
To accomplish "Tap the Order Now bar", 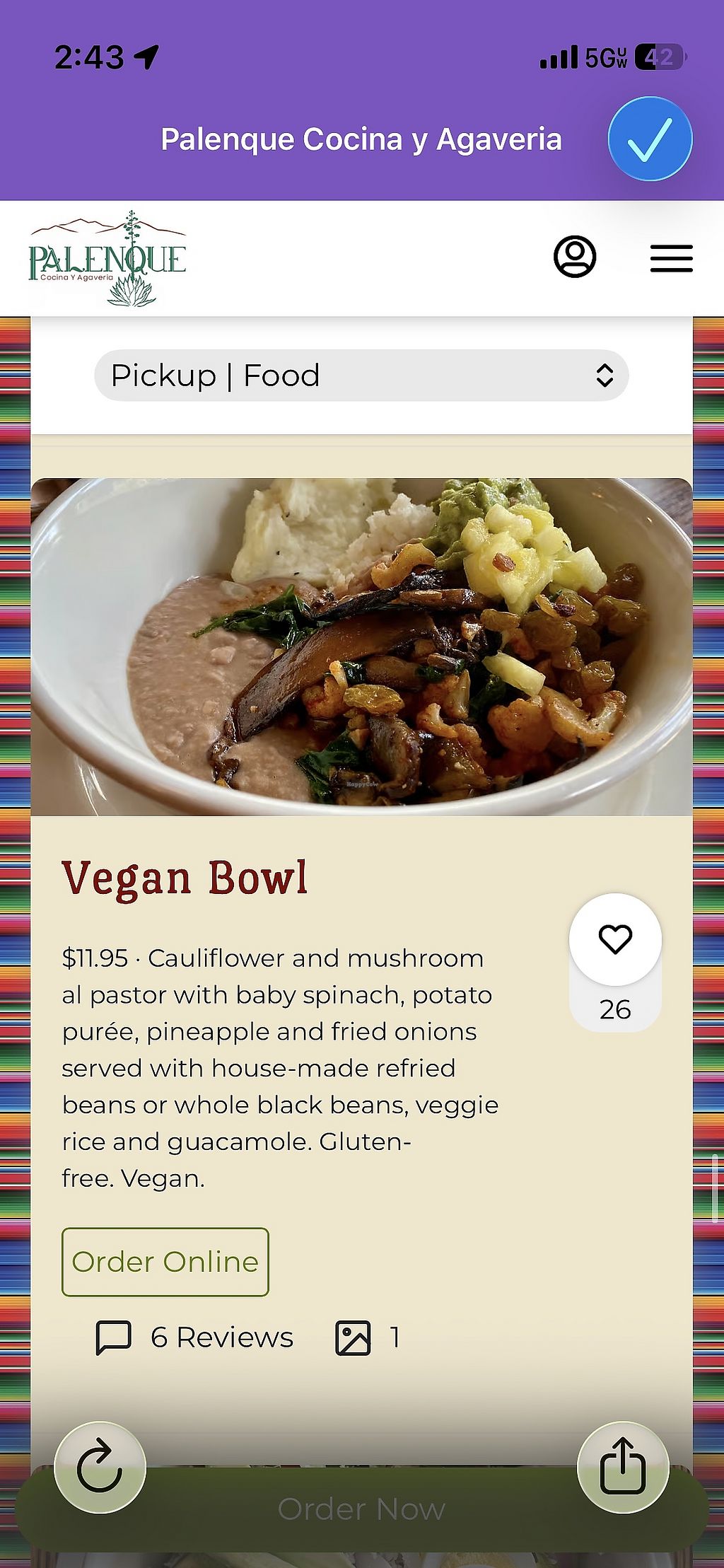I will point(361,1510).
